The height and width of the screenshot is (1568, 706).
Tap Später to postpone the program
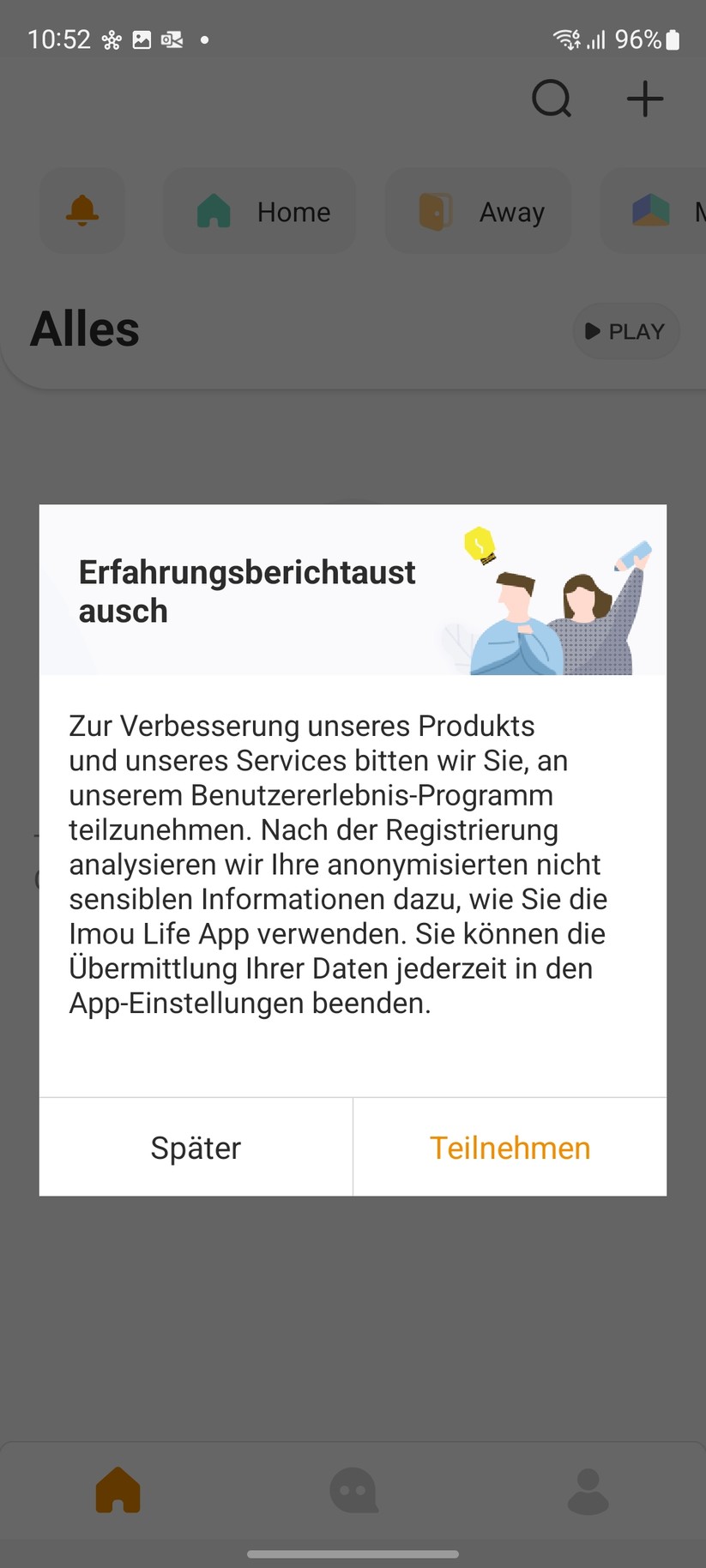[x=196, y=1148]
